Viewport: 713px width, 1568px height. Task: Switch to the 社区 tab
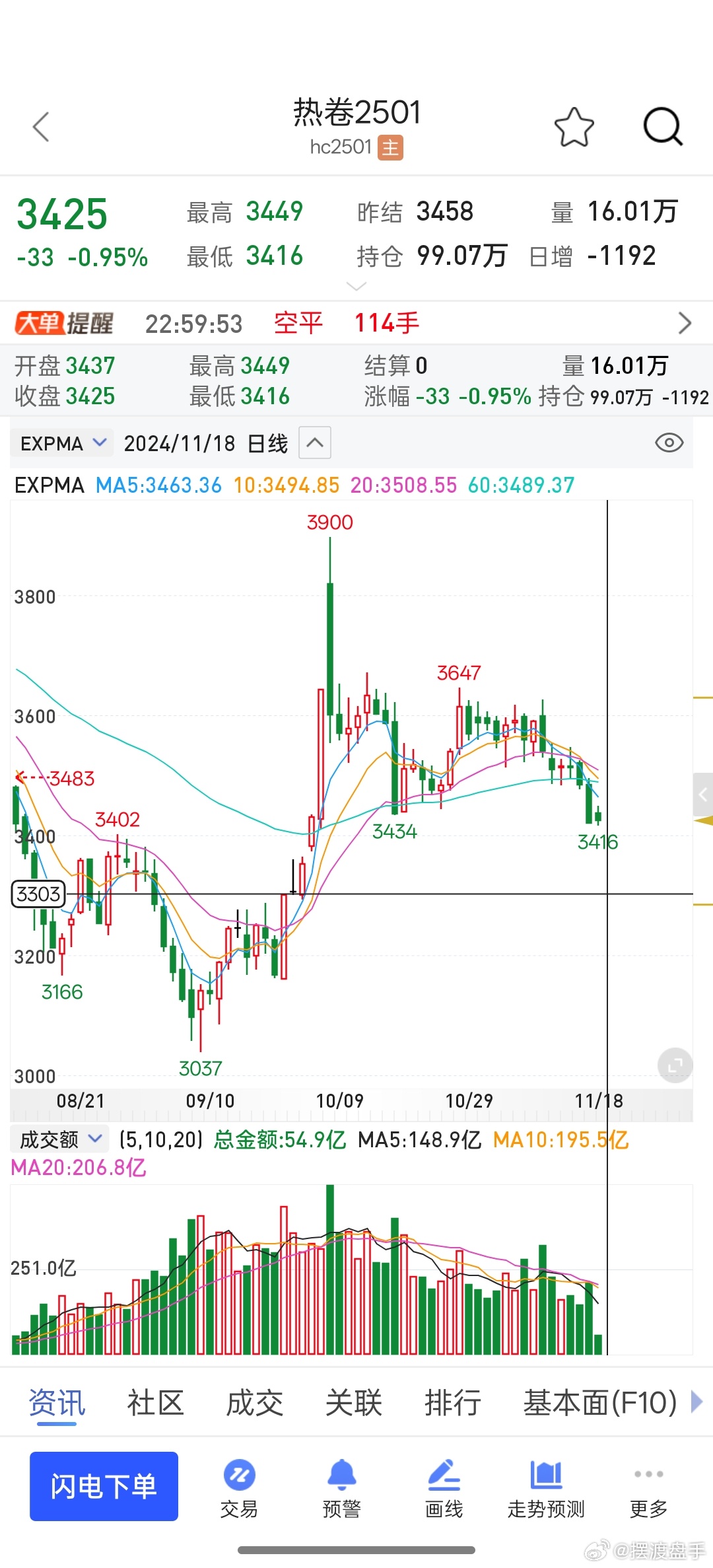155,1402
